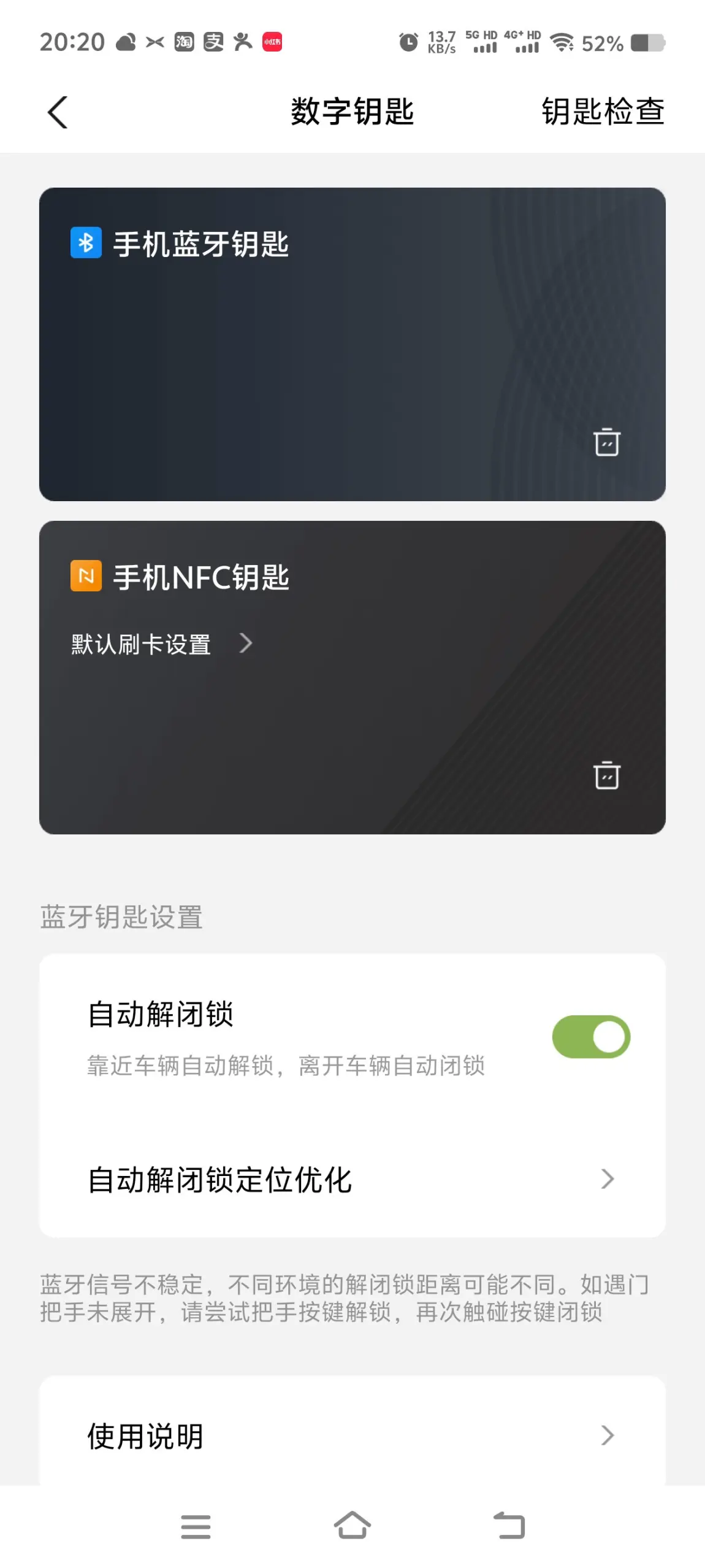This screenshot has width=705, height=1568.
Task: Delete the 手机NFC钥匙 with its trash icon
Action: [606, 775]
